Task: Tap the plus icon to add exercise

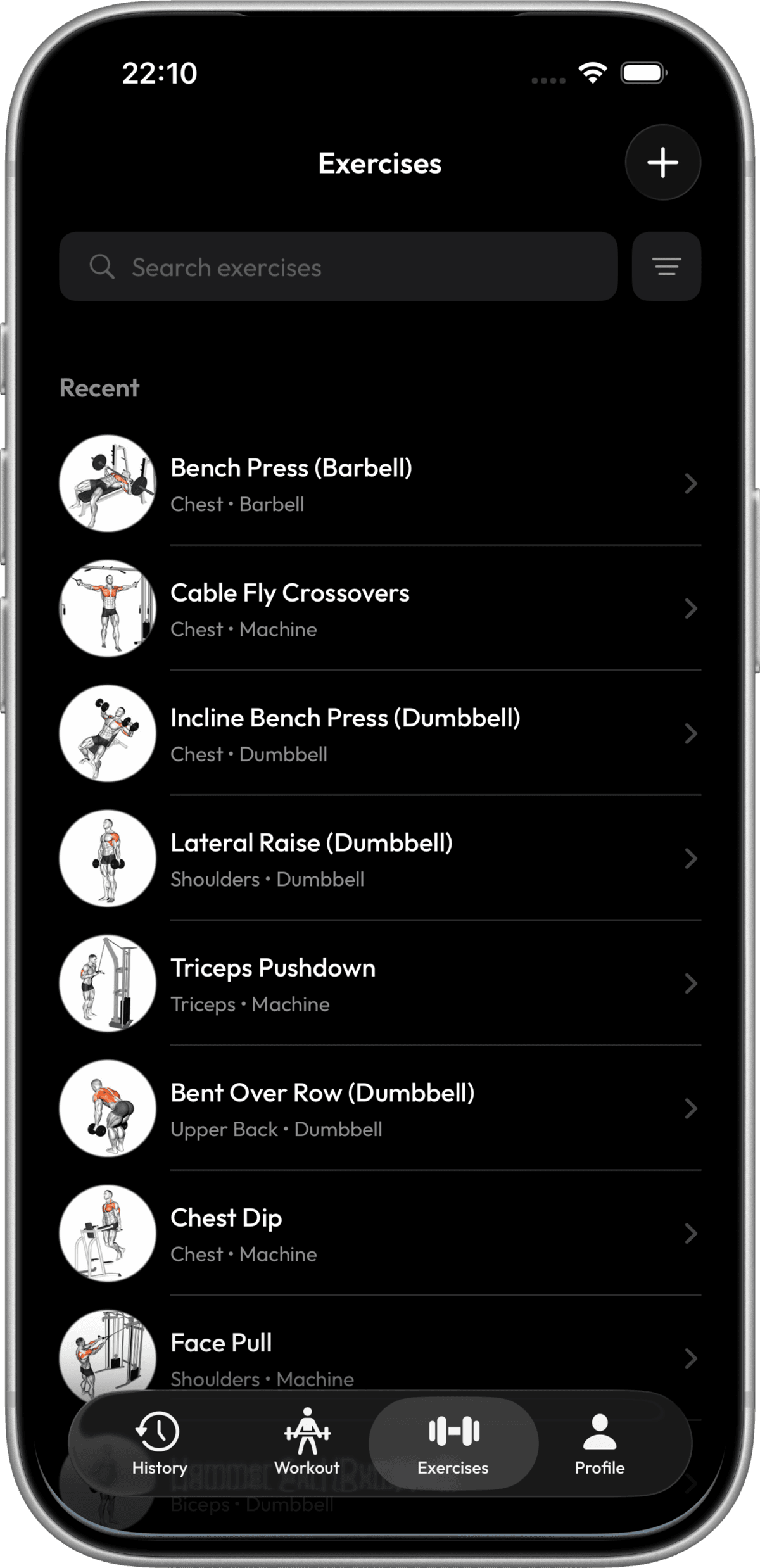Action: (x=662, y=163)
